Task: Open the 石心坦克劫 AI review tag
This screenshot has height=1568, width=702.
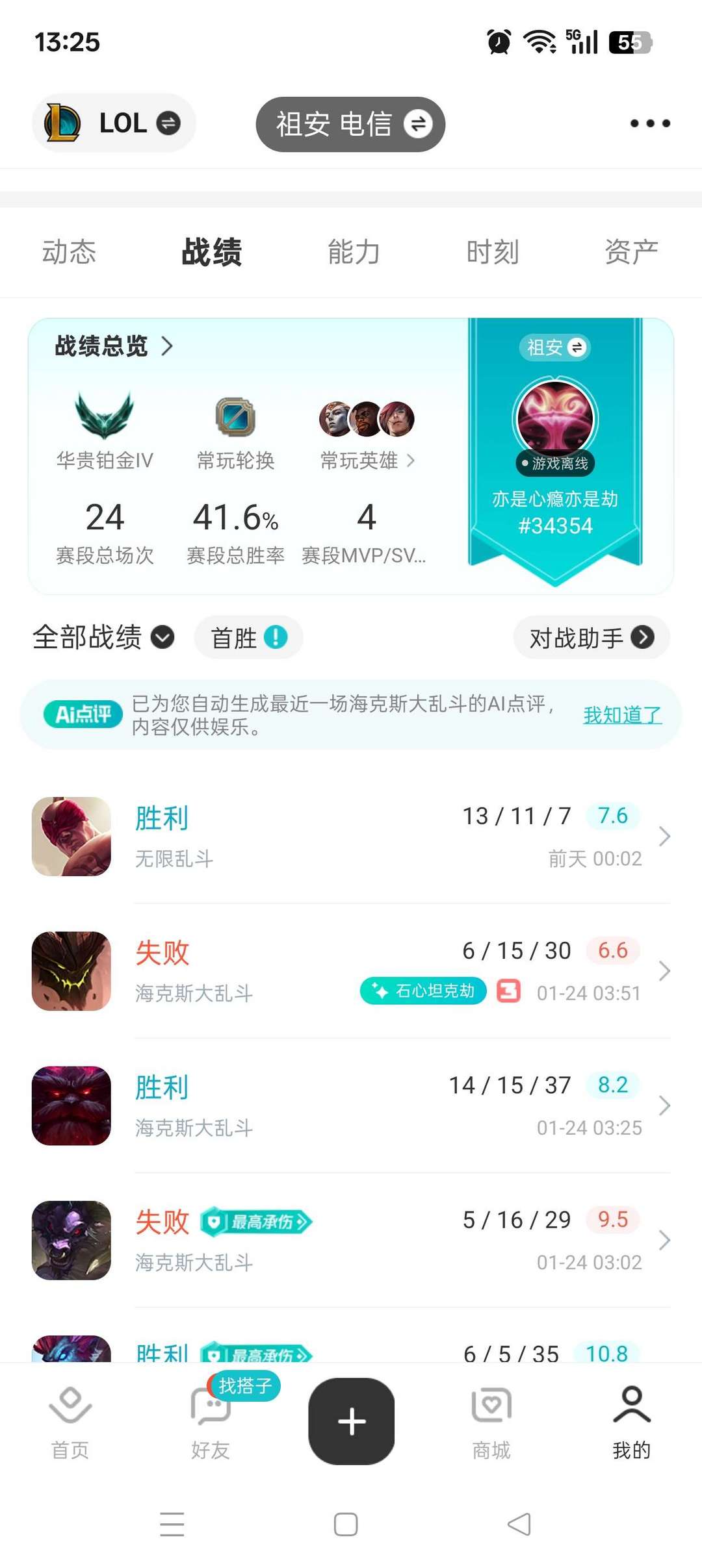Action: [x=423, y=991]
